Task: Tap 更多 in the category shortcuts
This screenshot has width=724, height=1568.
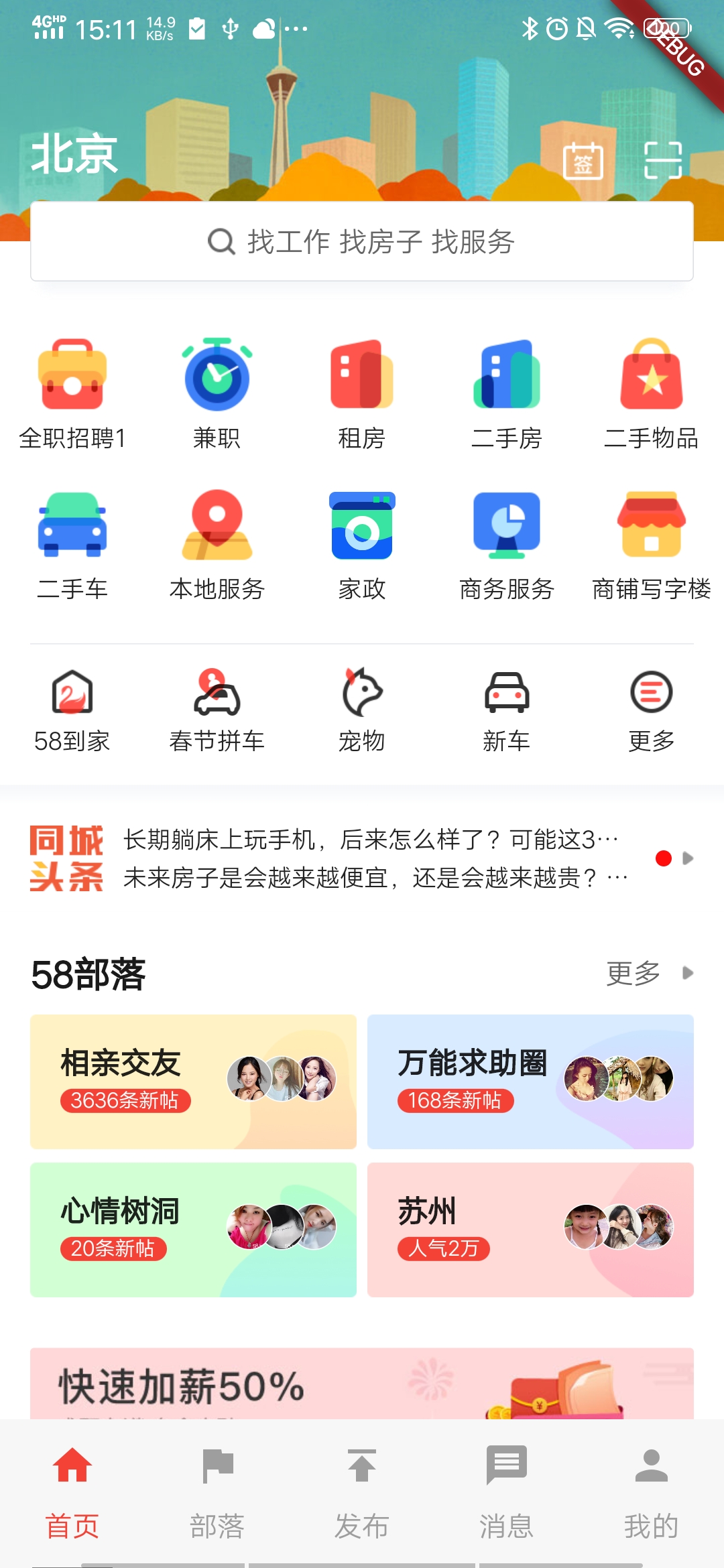Action: [652, 712]
